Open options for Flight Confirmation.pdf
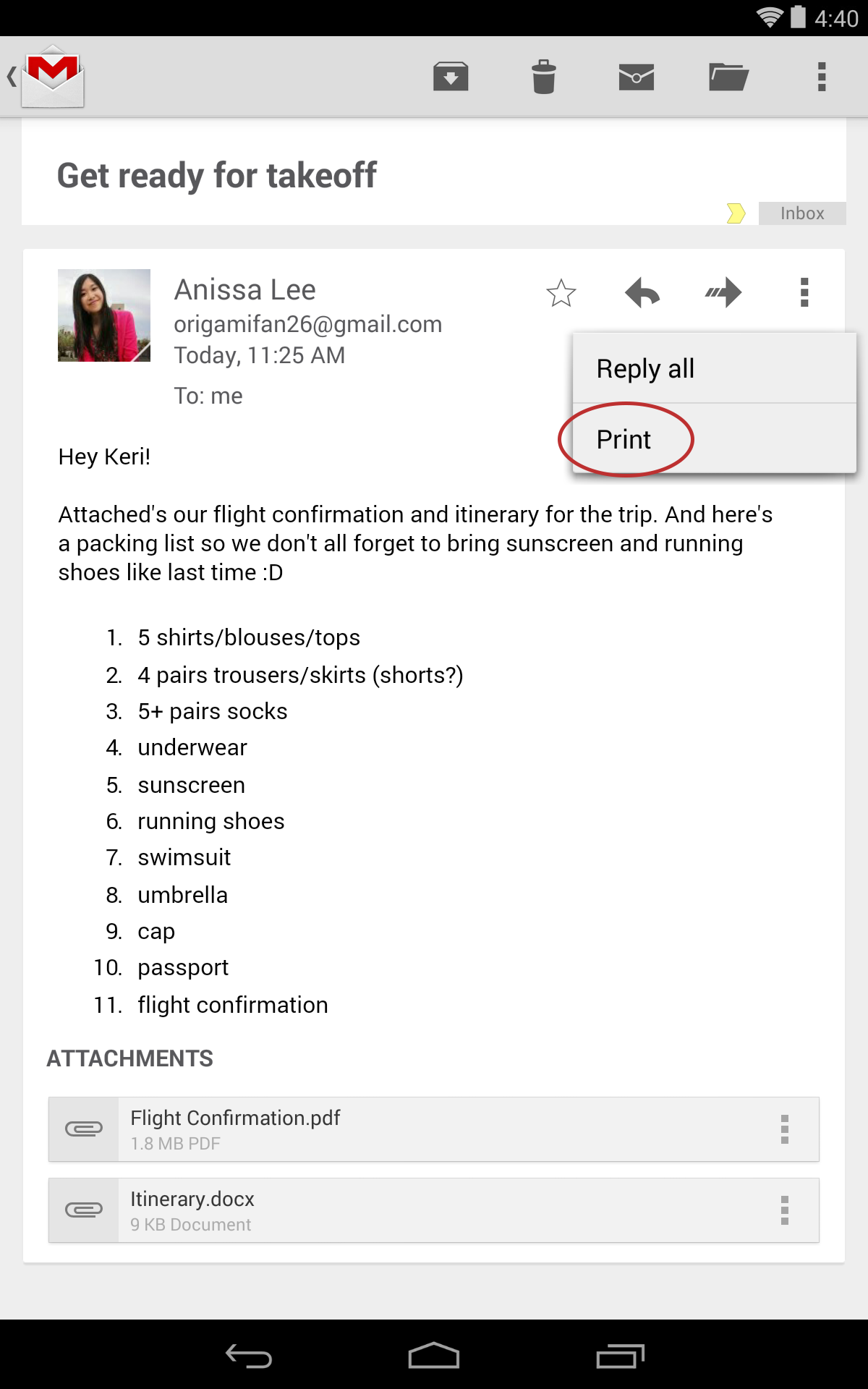 click(785, 1129)
